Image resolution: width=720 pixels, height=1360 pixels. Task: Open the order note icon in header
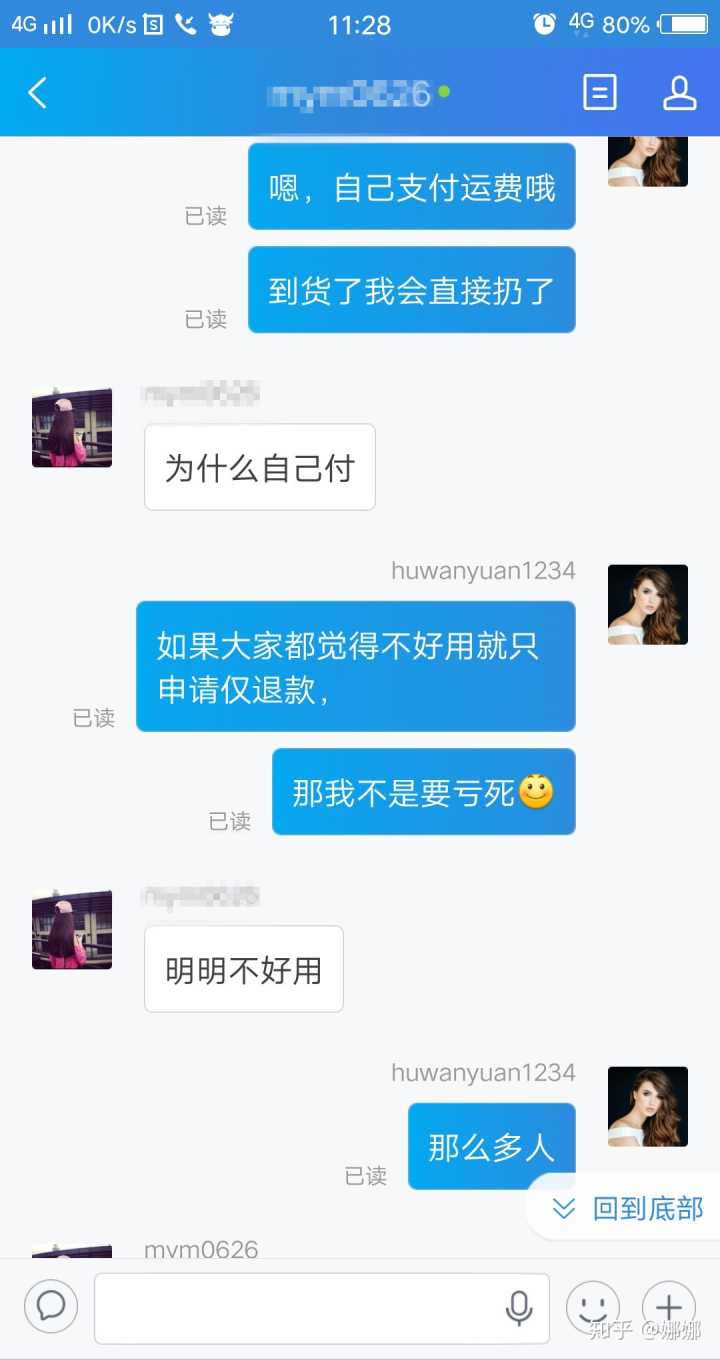coord(599,93)
